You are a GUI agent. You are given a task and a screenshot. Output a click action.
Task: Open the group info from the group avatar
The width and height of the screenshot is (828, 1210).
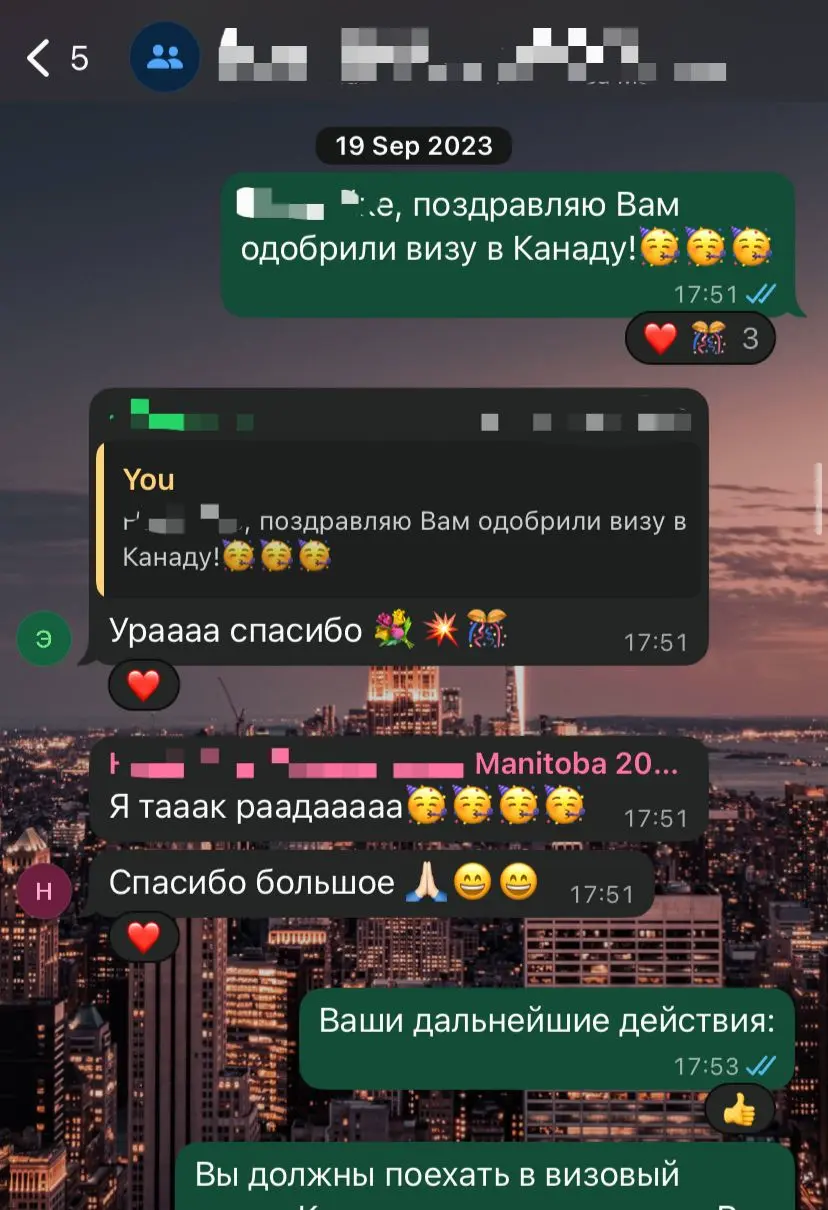(164, 58)
